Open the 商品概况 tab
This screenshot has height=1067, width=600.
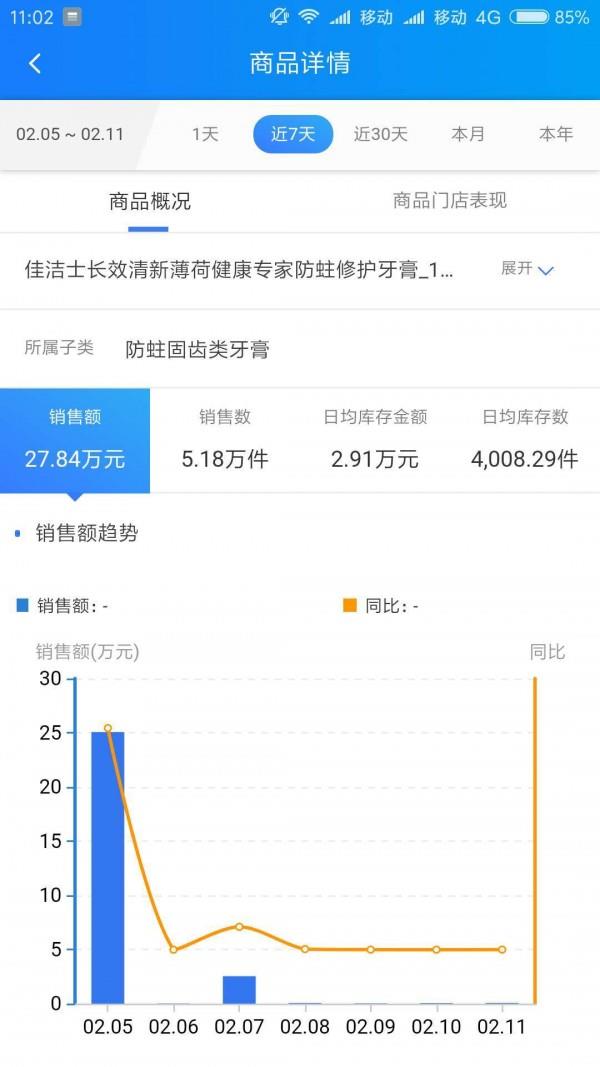150,201
